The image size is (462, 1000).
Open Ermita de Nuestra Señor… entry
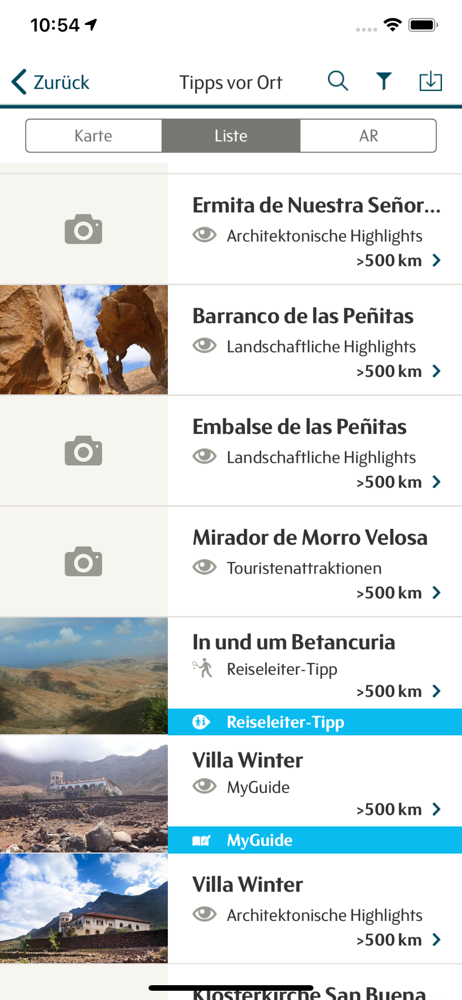[x=231, y=229]
